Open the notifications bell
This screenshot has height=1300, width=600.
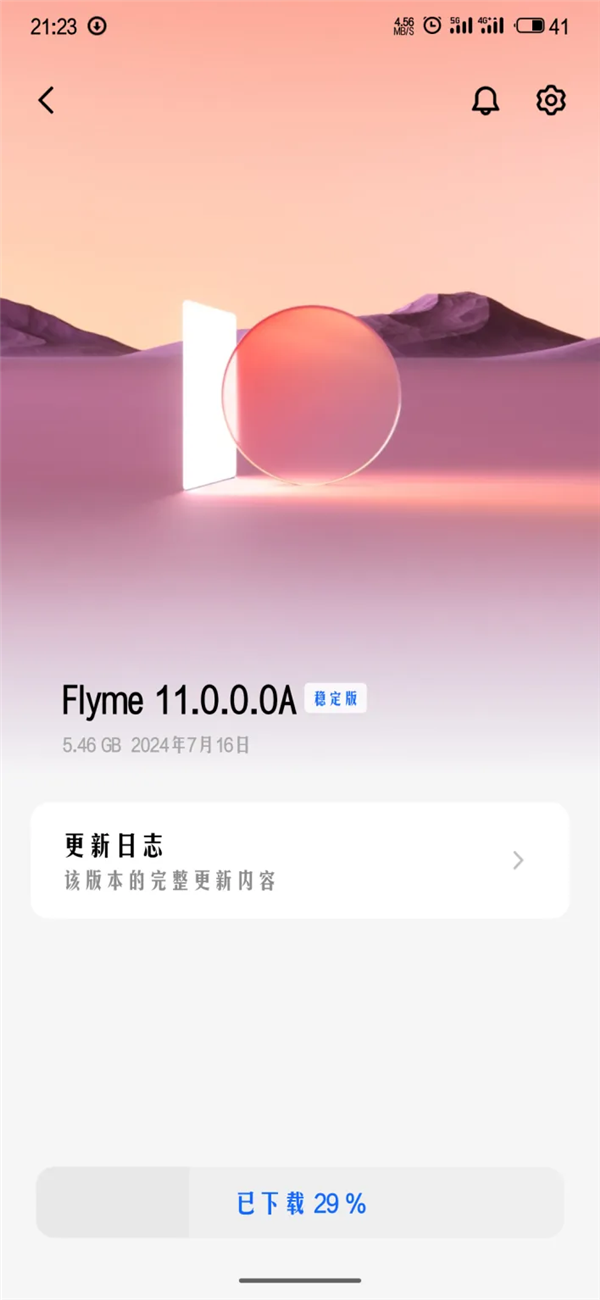(486, 100)
